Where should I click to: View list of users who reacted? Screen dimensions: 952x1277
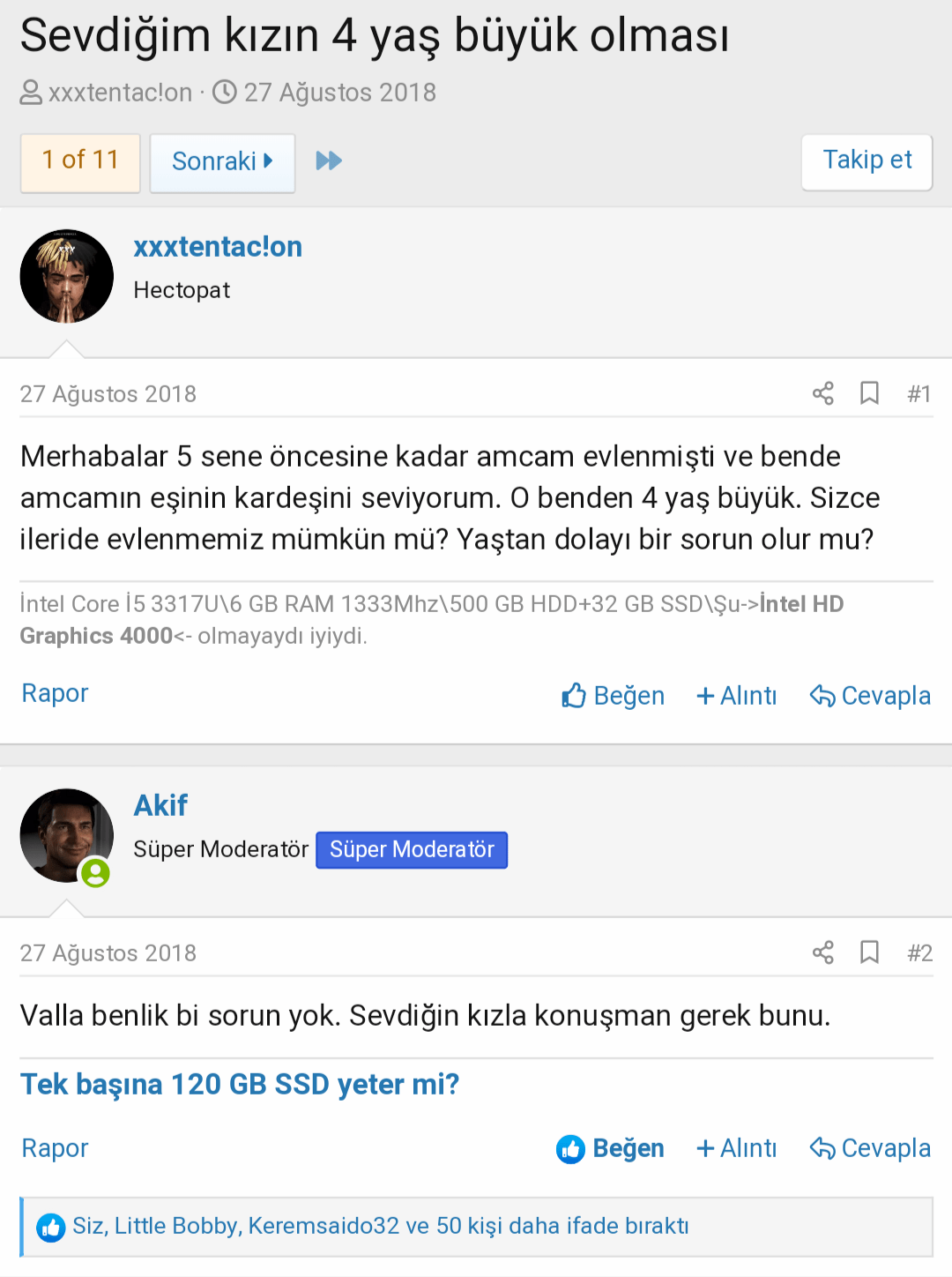click(x=380, y=1226)
